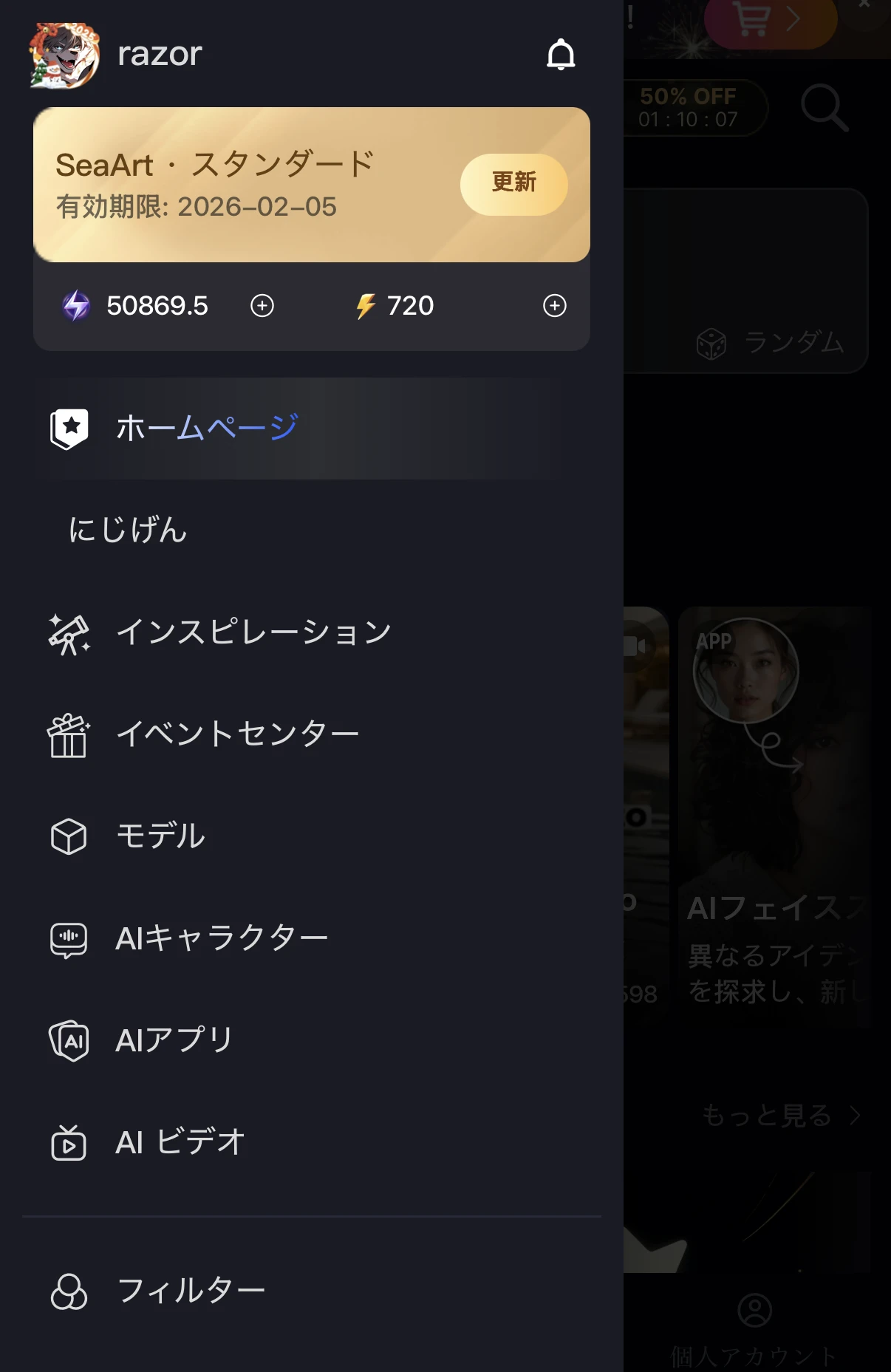The image size is (891, 1372).
Task: Open the モデル section
Action: [x=161, y=836]
